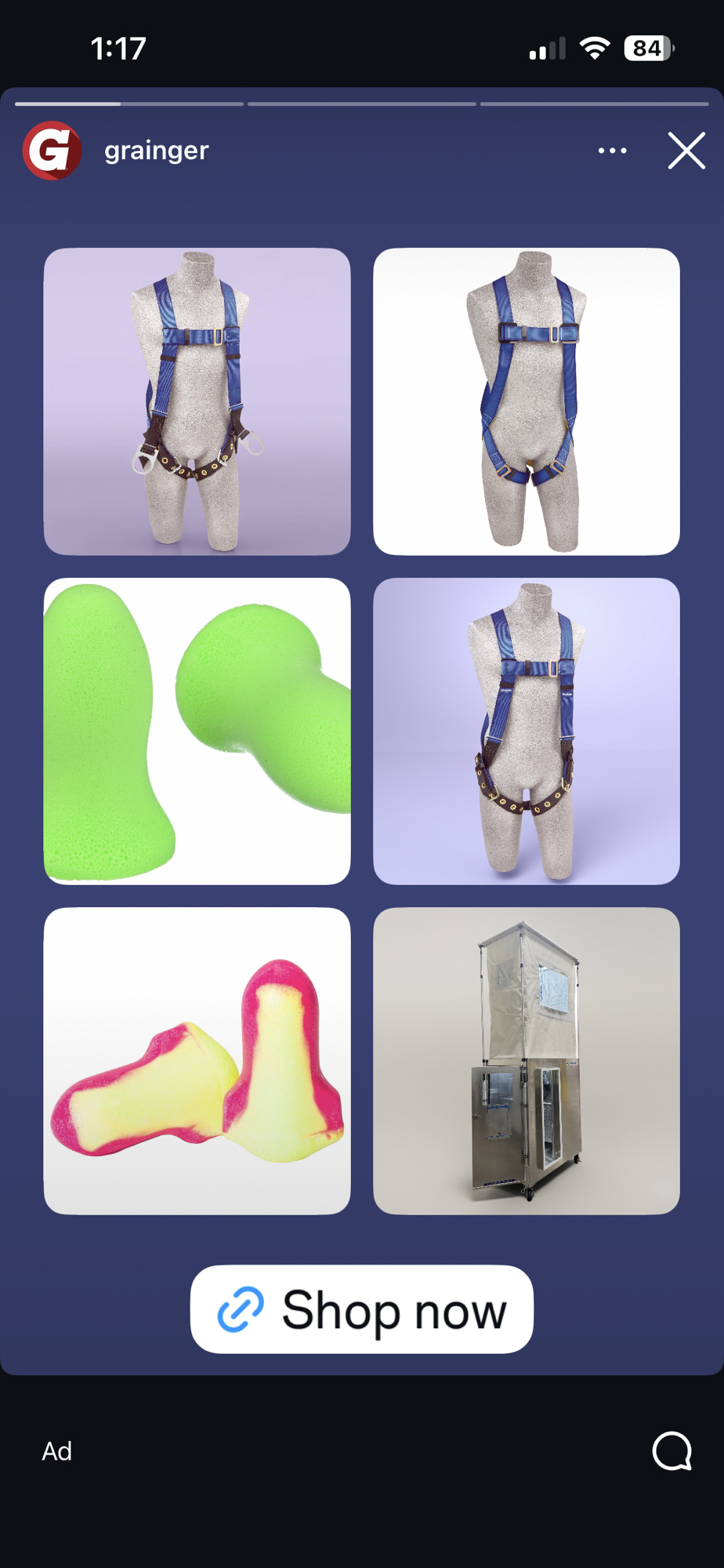Tap the Shop now link button

[361, 1309]
